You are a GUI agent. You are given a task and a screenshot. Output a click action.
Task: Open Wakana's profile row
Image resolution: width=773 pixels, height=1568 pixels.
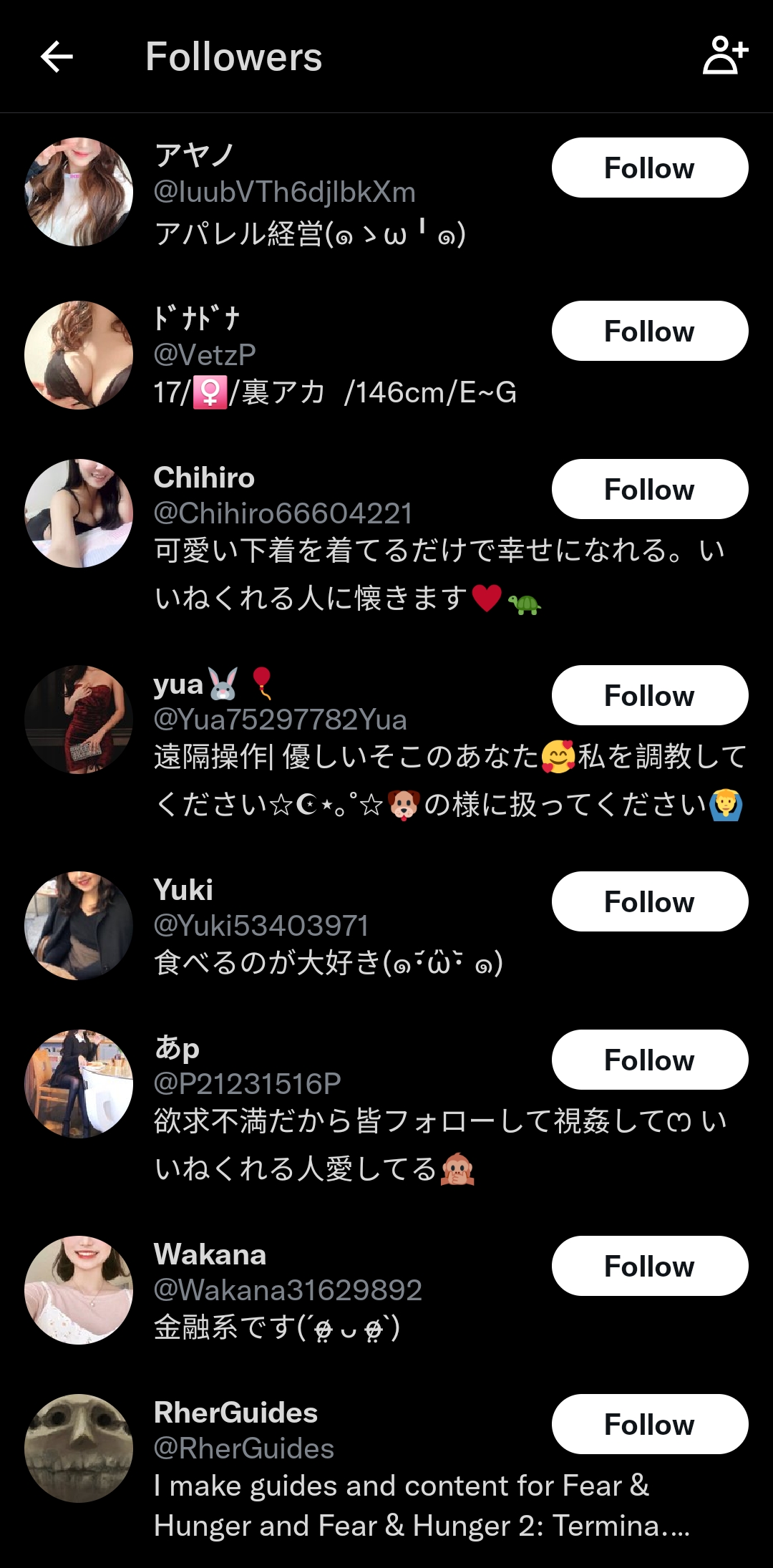[386, 1290]
